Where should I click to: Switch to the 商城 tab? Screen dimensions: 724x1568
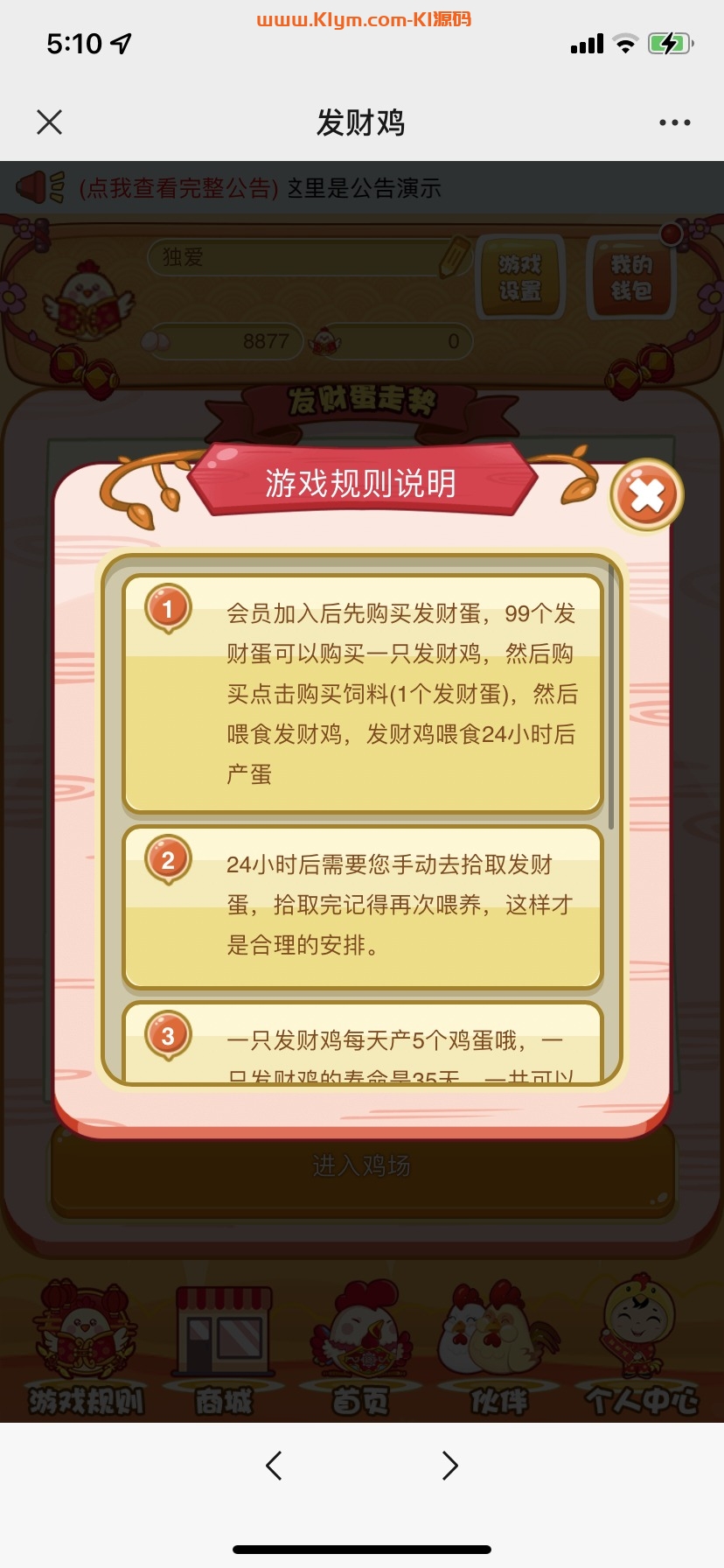[224, 1347]
